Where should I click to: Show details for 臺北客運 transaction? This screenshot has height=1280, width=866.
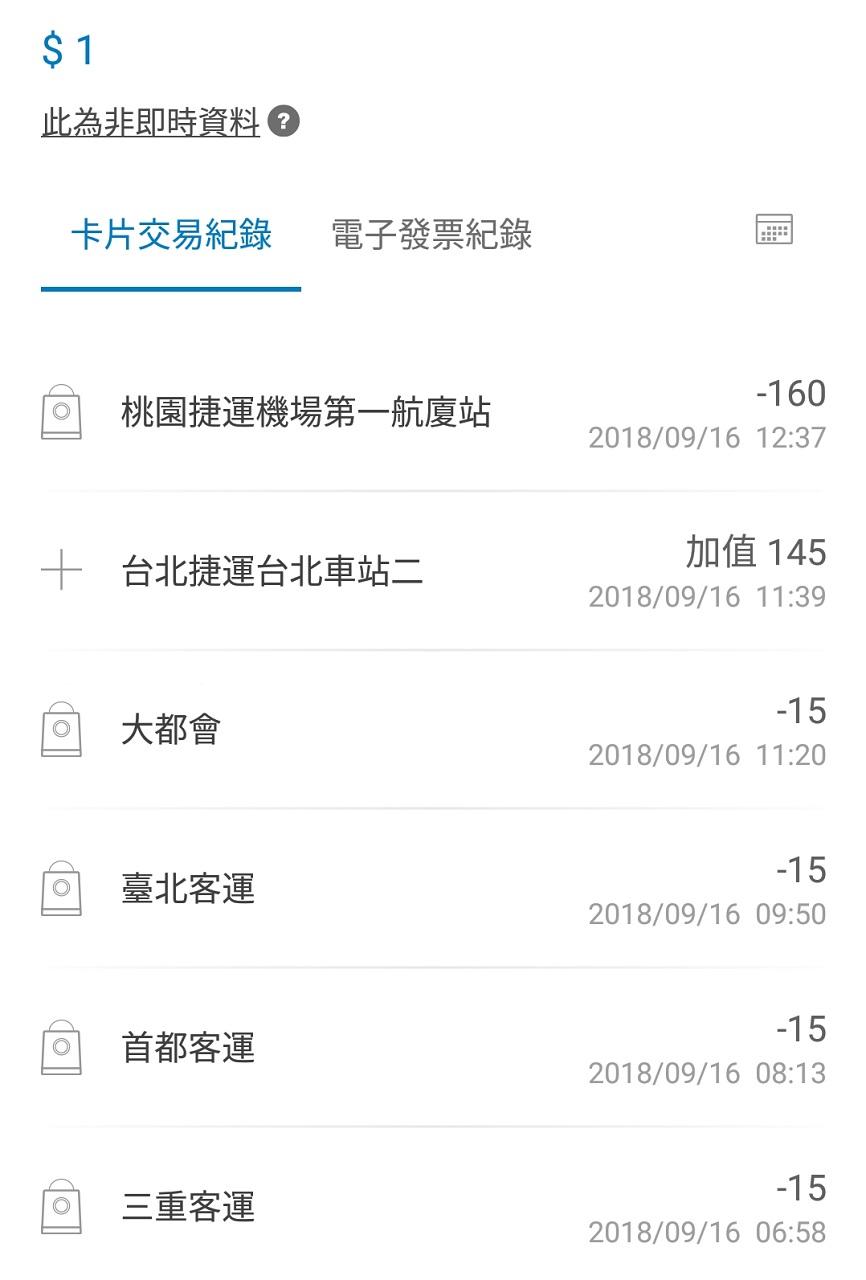tap(433, 889)
